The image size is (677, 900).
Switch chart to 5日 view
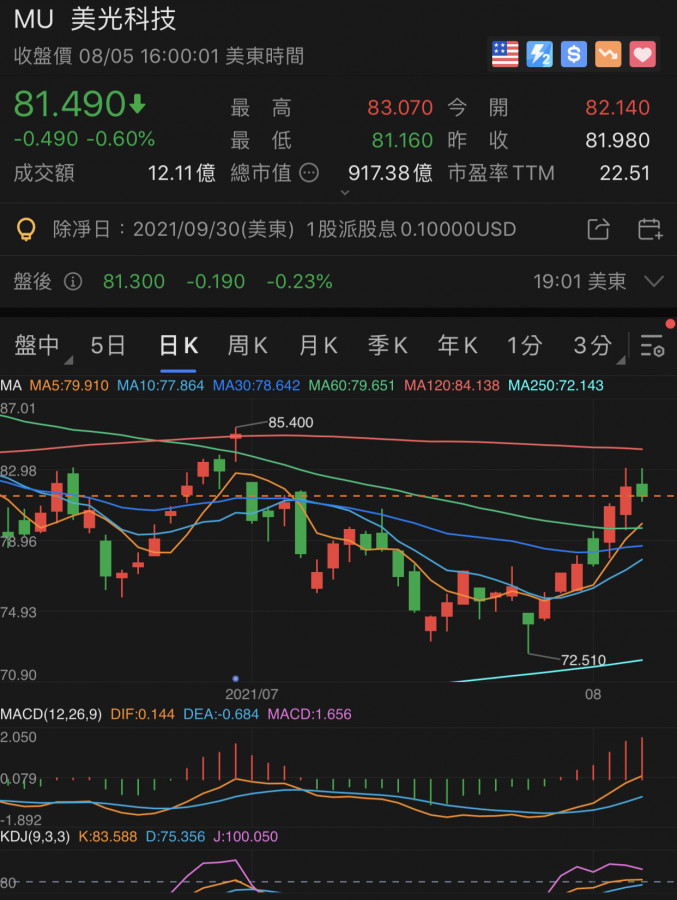click(108, 346)
